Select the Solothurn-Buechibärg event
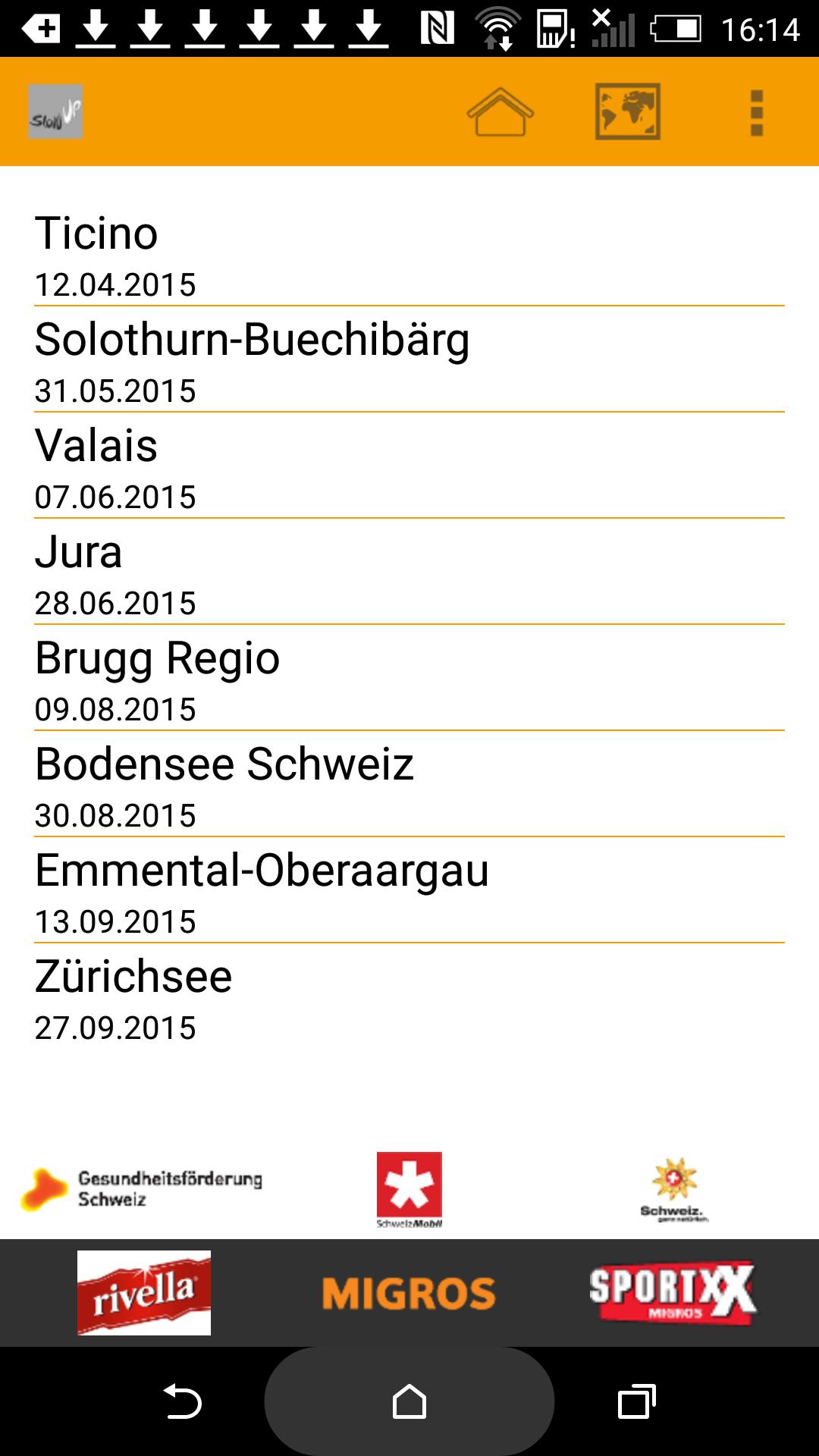The image size is (819, 1456). [x=409, y=360]
